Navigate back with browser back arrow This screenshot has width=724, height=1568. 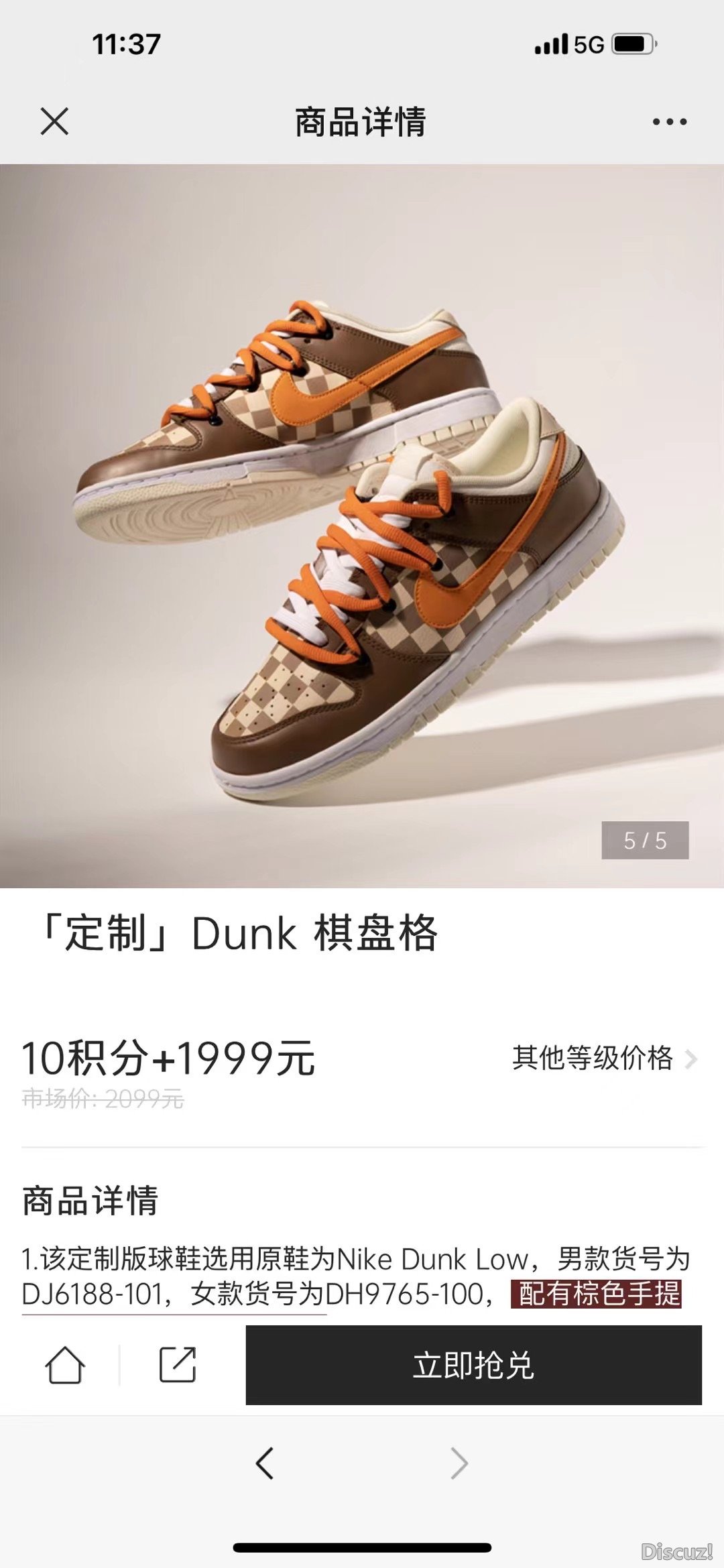(x=265, y=1463)
